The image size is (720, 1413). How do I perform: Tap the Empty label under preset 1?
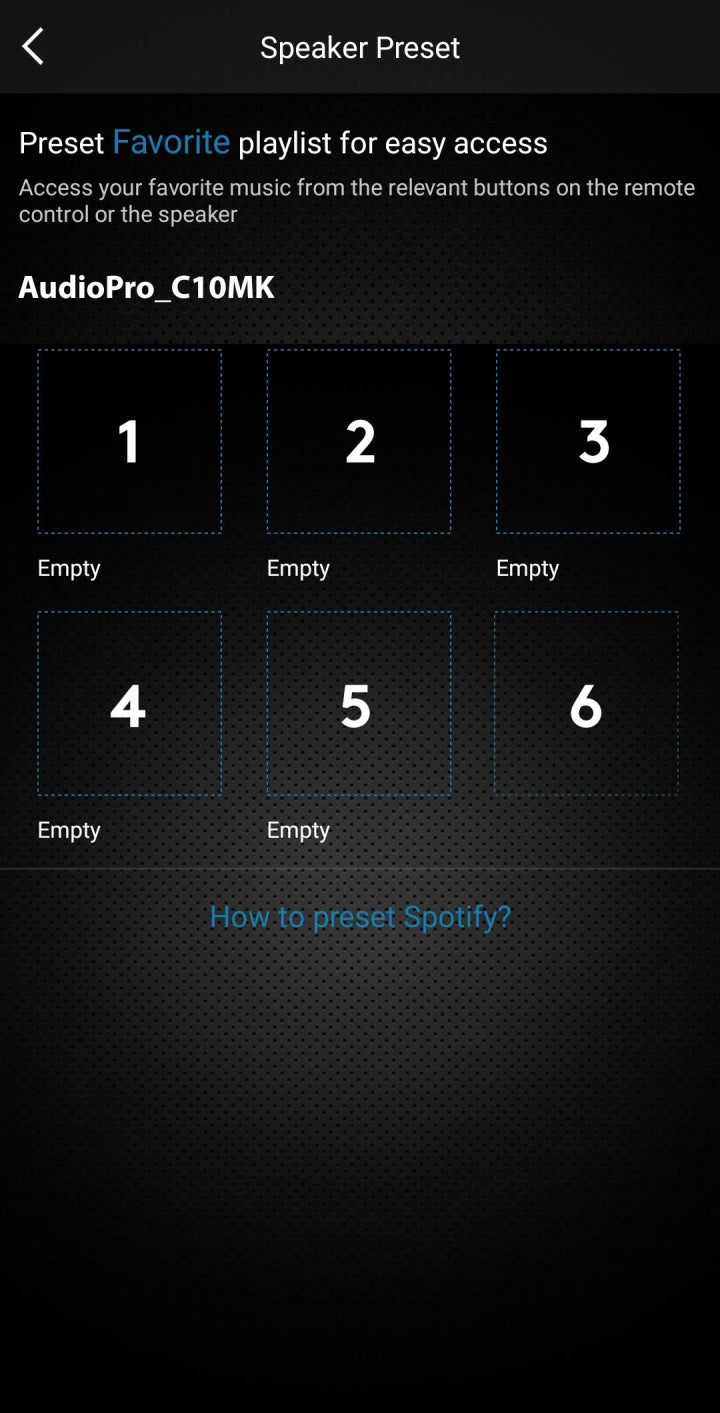coord(68,568)
